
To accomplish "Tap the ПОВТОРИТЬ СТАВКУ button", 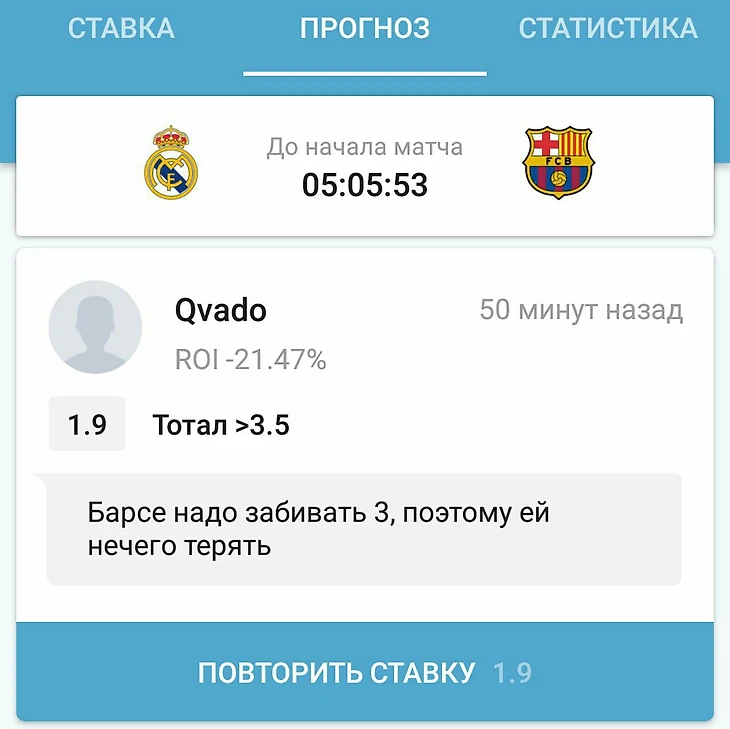I will point(365,672).
